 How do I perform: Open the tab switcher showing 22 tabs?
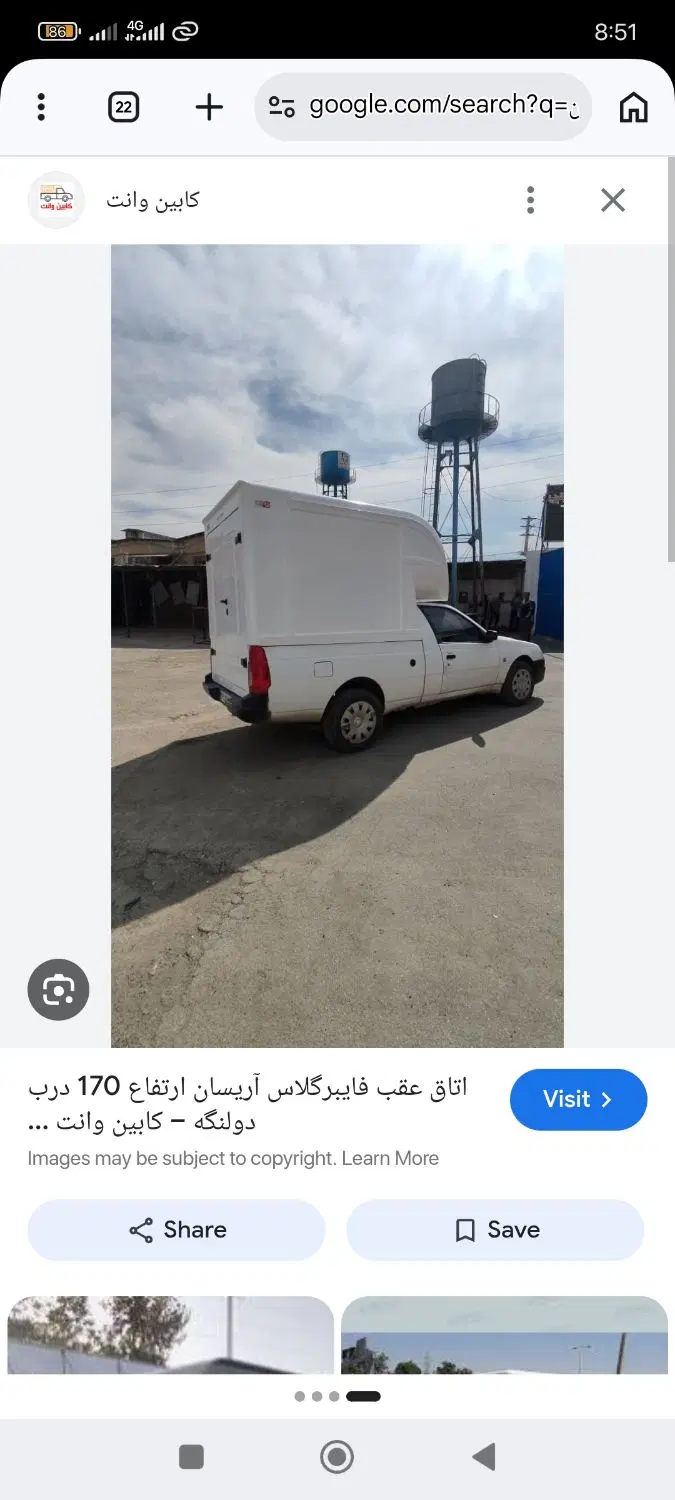pos(123,107)
